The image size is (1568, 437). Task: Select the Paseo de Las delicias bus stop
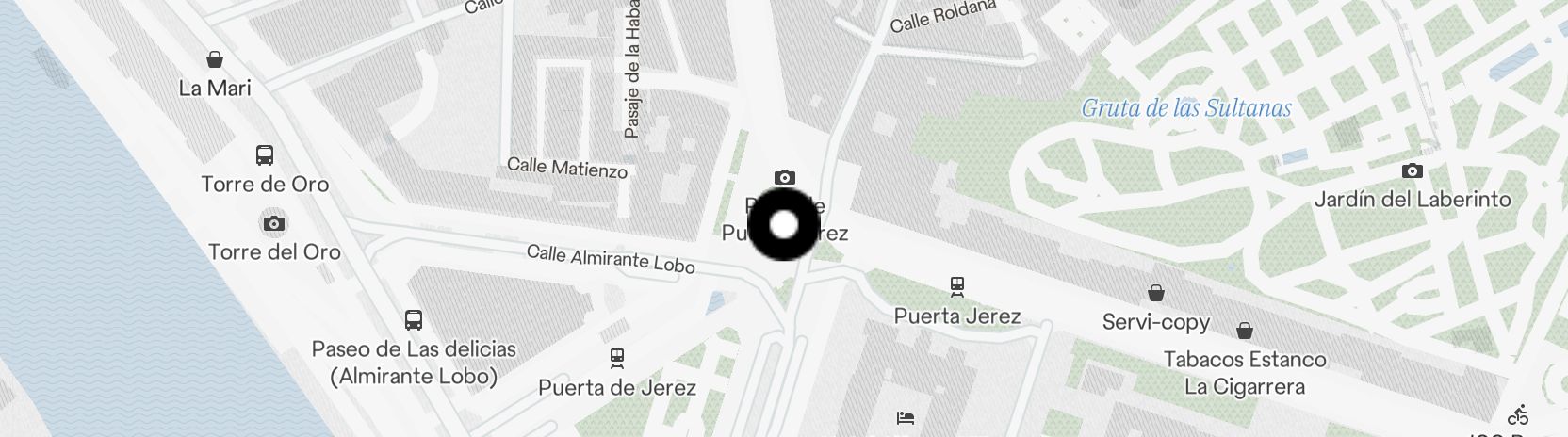[413, 320]
